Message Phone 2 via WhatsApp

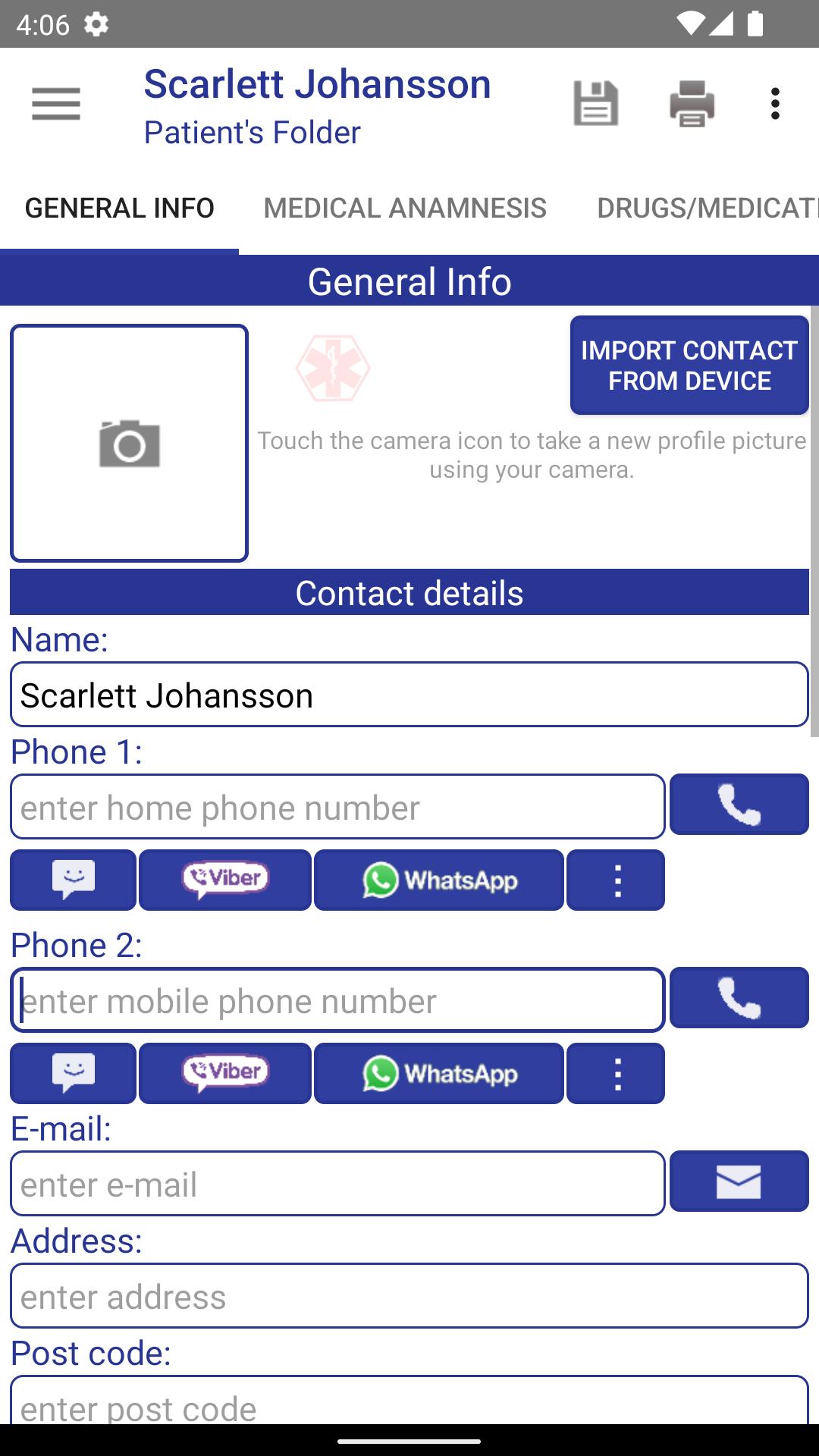[439, 1073]
